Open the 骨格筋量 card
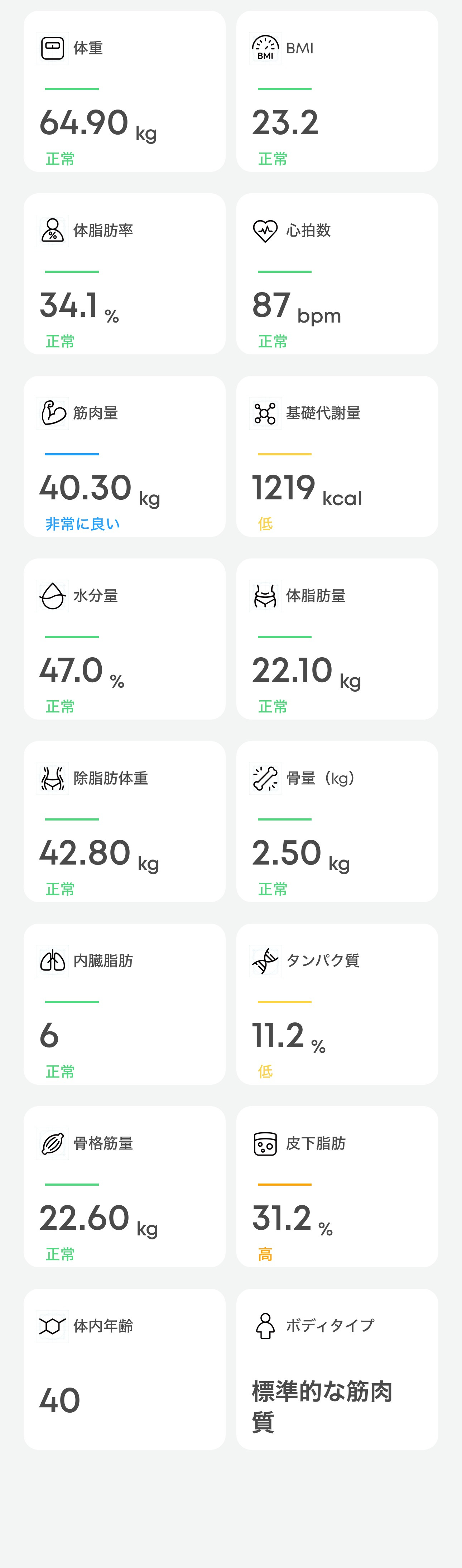The height and width of the screenshot is (1568, 462). click(x=124, y=1187)
